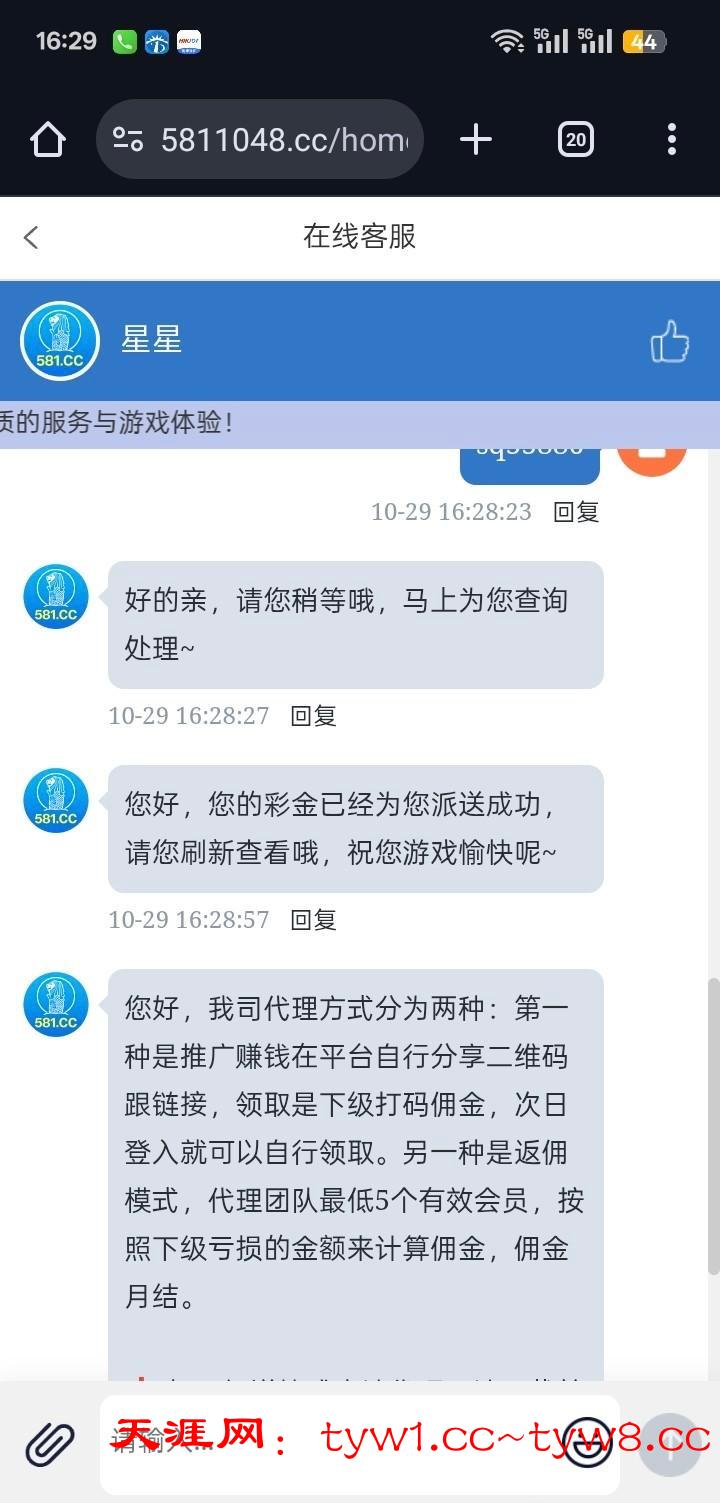
Task: Tap 回复 under the 16:28:23 message
Action: tap(576, 512)
